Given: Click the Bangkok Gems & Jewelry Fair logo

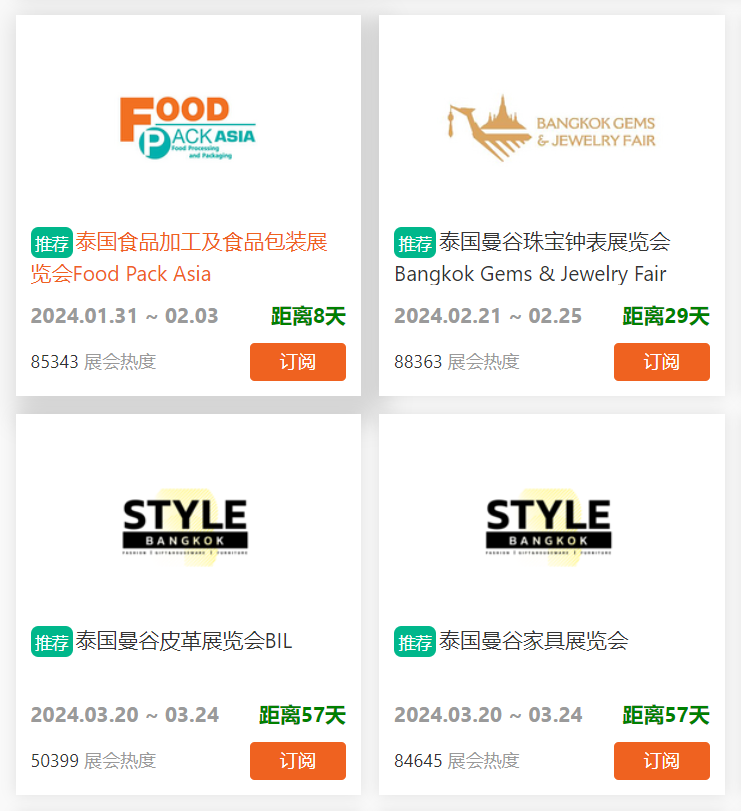Looking at the screenshot, I should (x=551, y=125).
